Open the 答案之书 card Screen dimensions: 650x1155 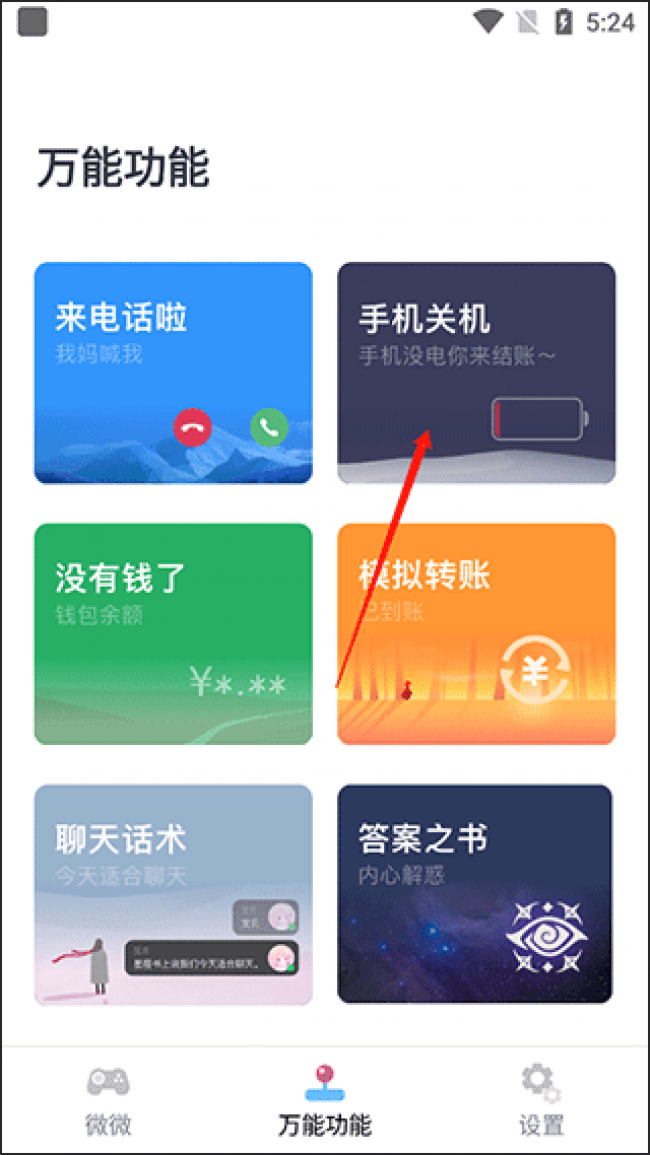click(x=476, y=894)
